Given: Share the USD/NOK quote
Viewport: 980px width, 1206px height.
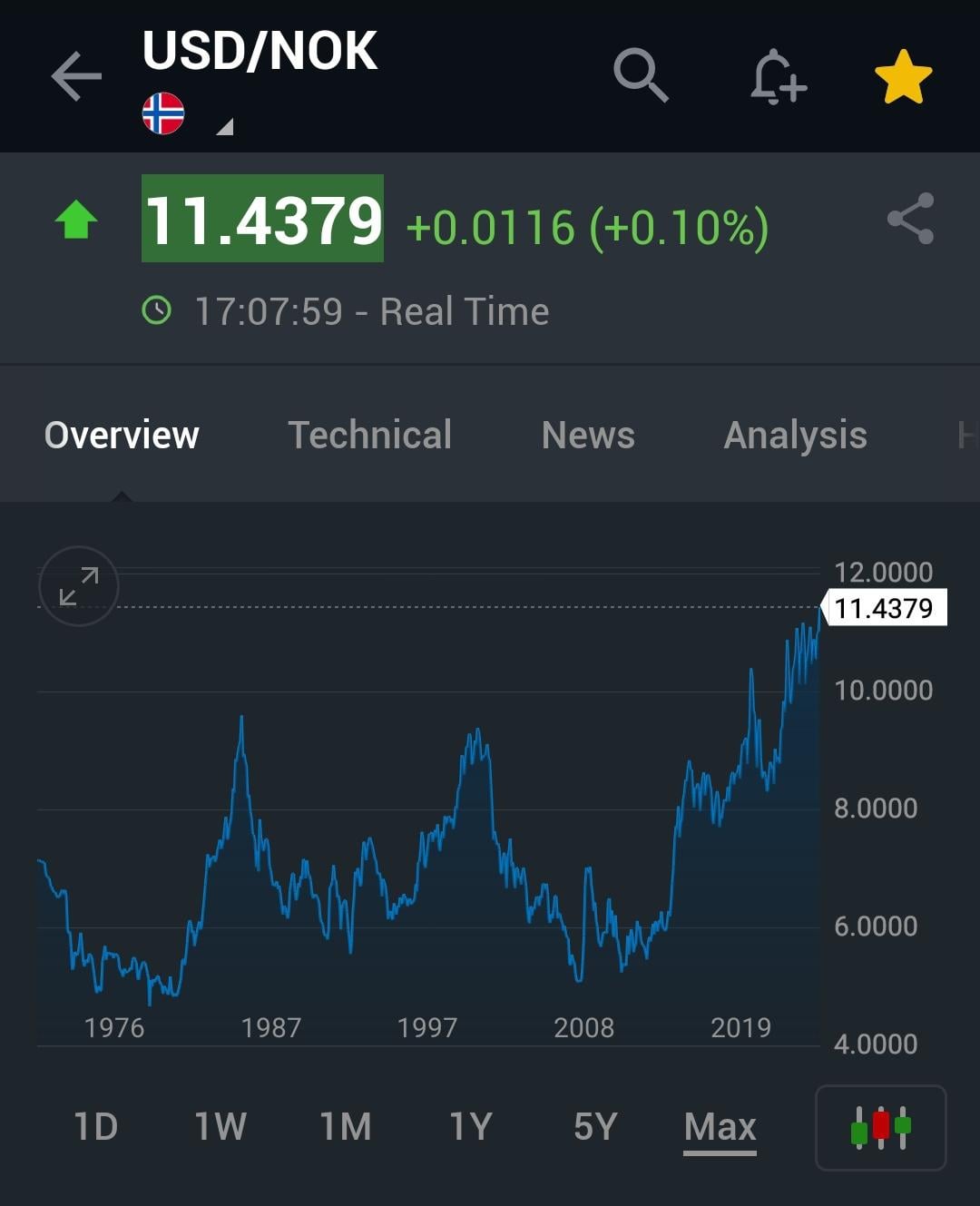Looking at the screenshot, I should (910, 219).
